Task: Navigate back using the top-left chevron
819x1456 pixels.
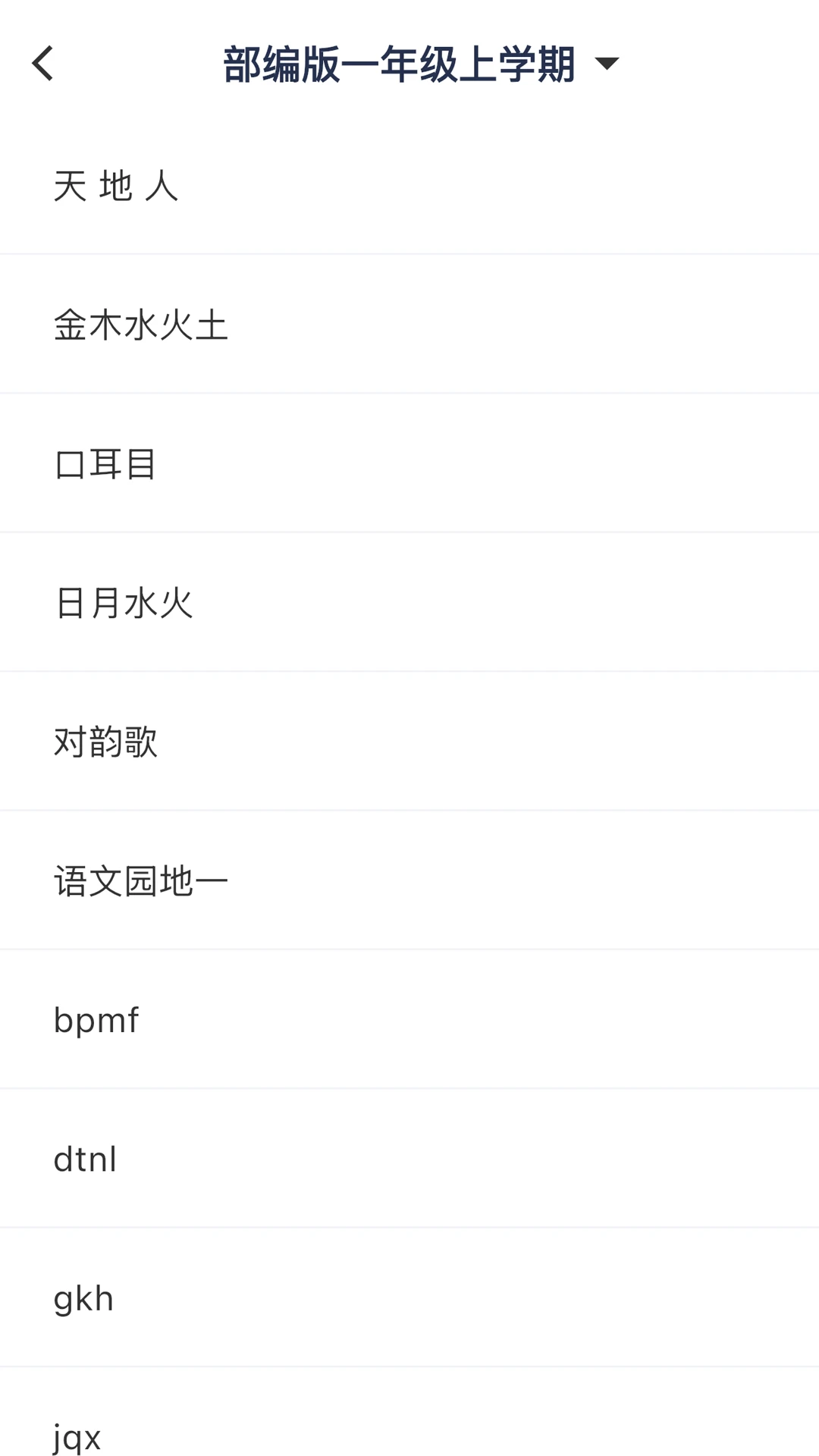Action: 43,64
